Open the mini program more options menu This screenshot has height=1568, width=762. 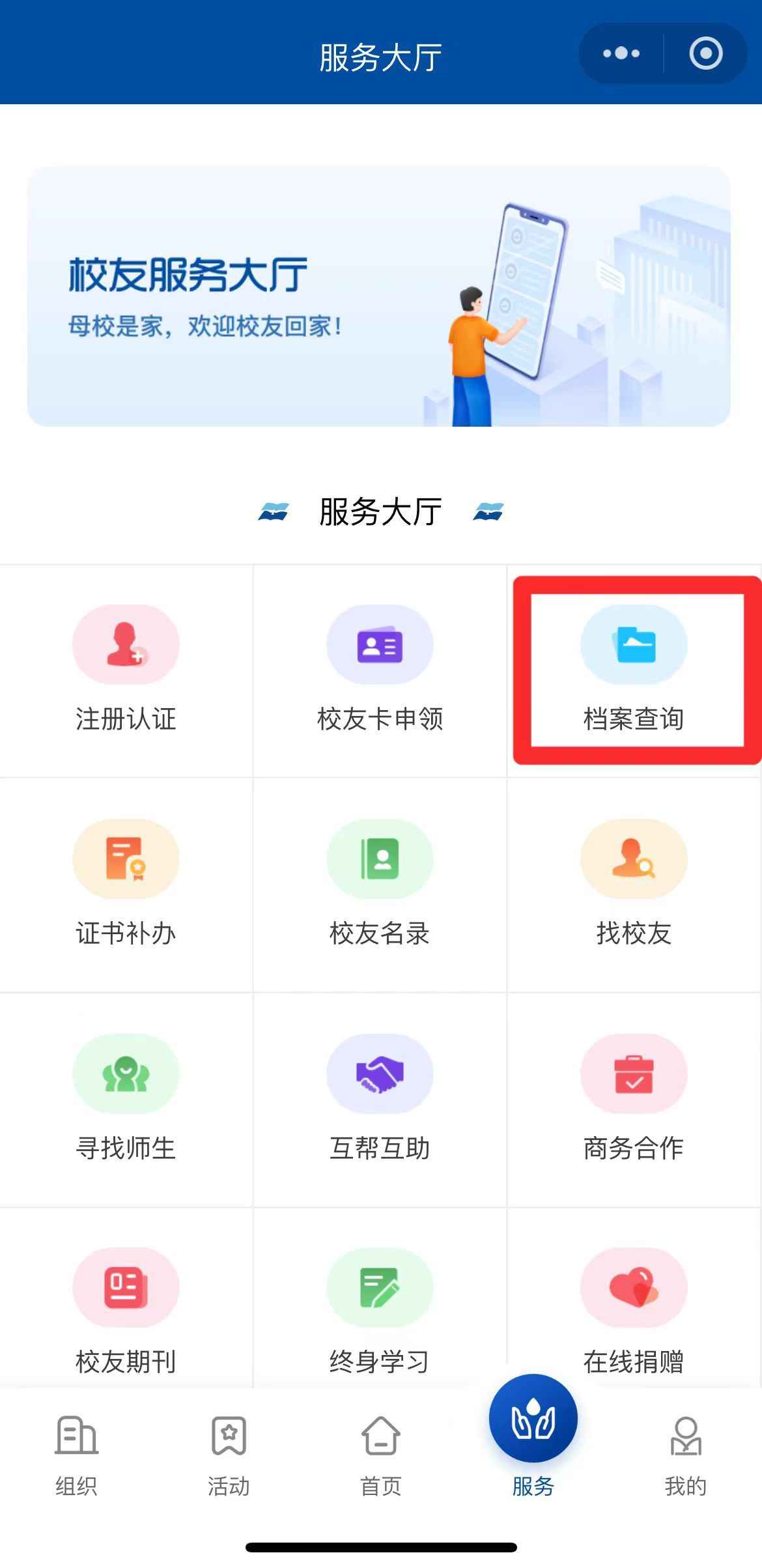coord(621,53)
